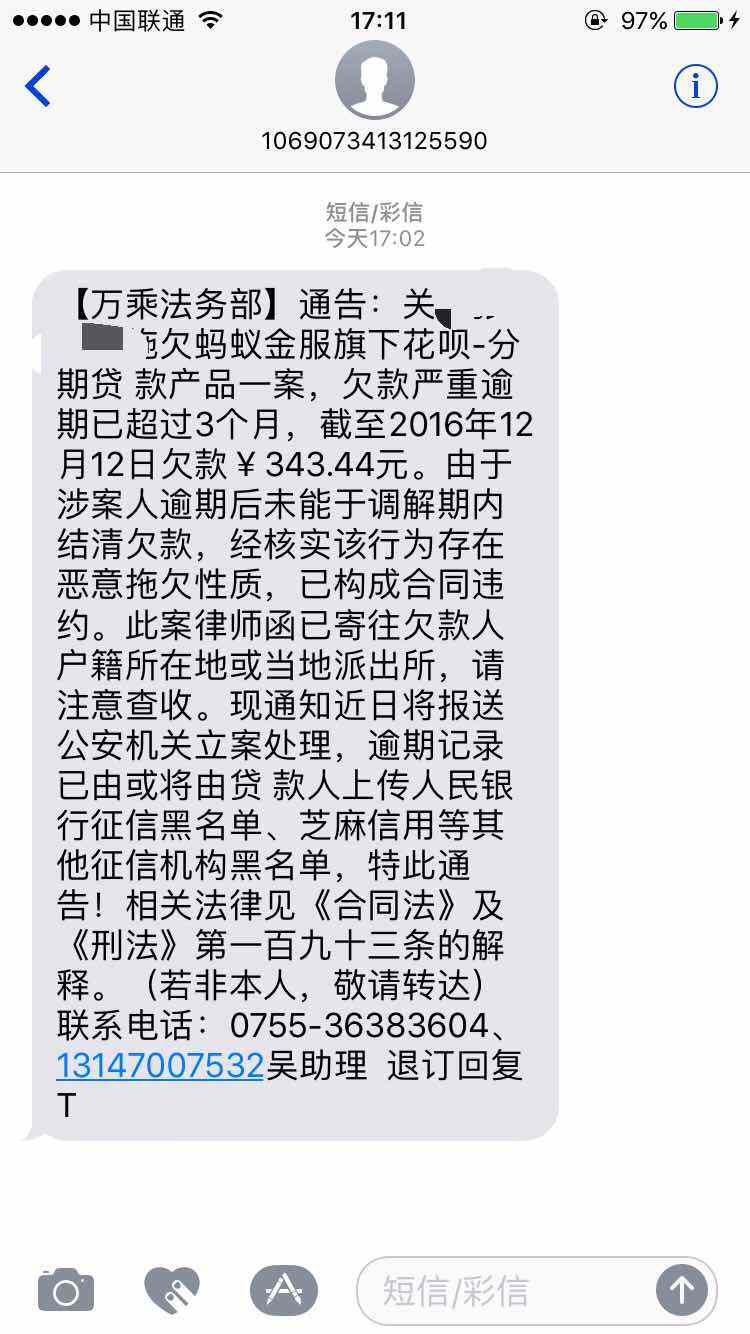
Task: Open the iMessage App Store icon
Action: (x=284, y=1290)
